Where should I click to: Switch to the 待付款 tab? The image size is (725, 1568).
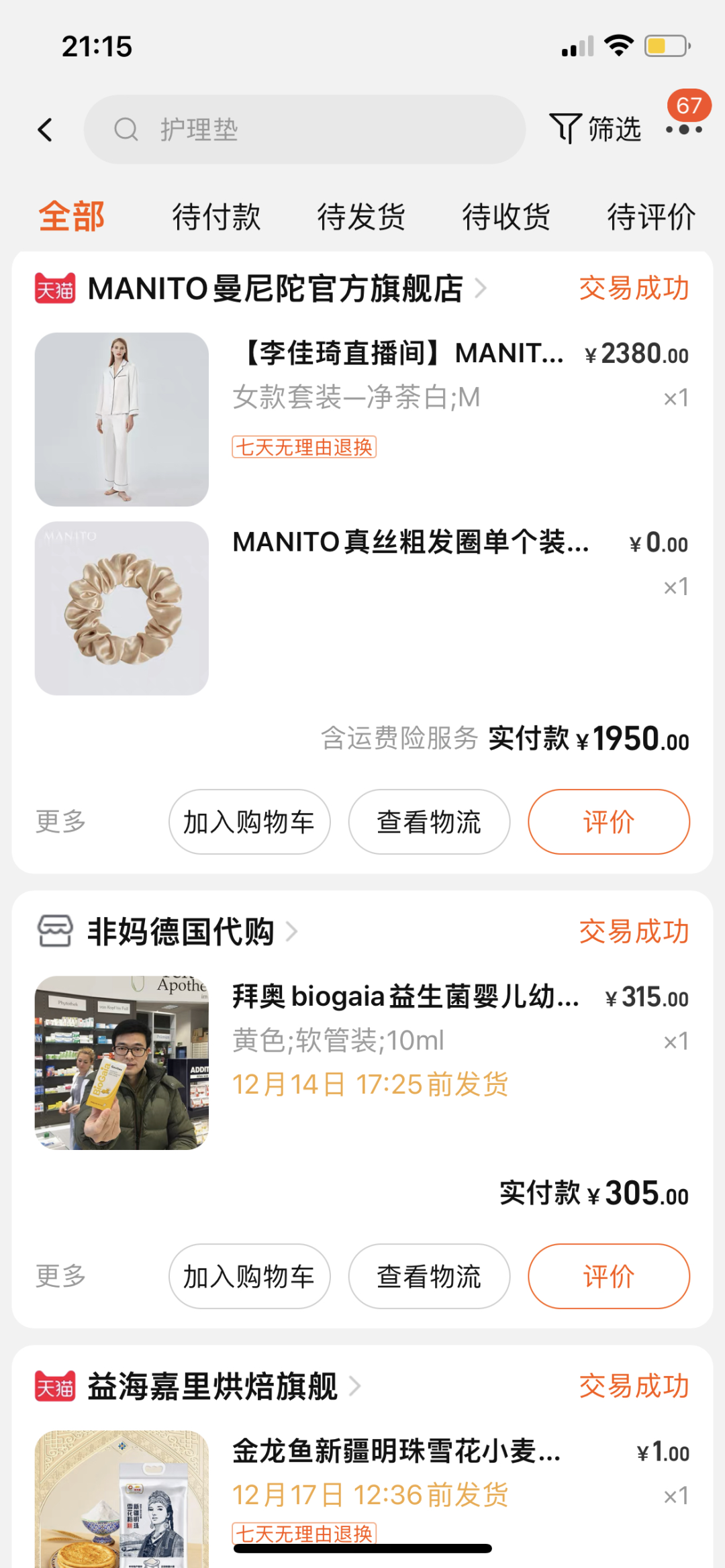click(216, 217)
